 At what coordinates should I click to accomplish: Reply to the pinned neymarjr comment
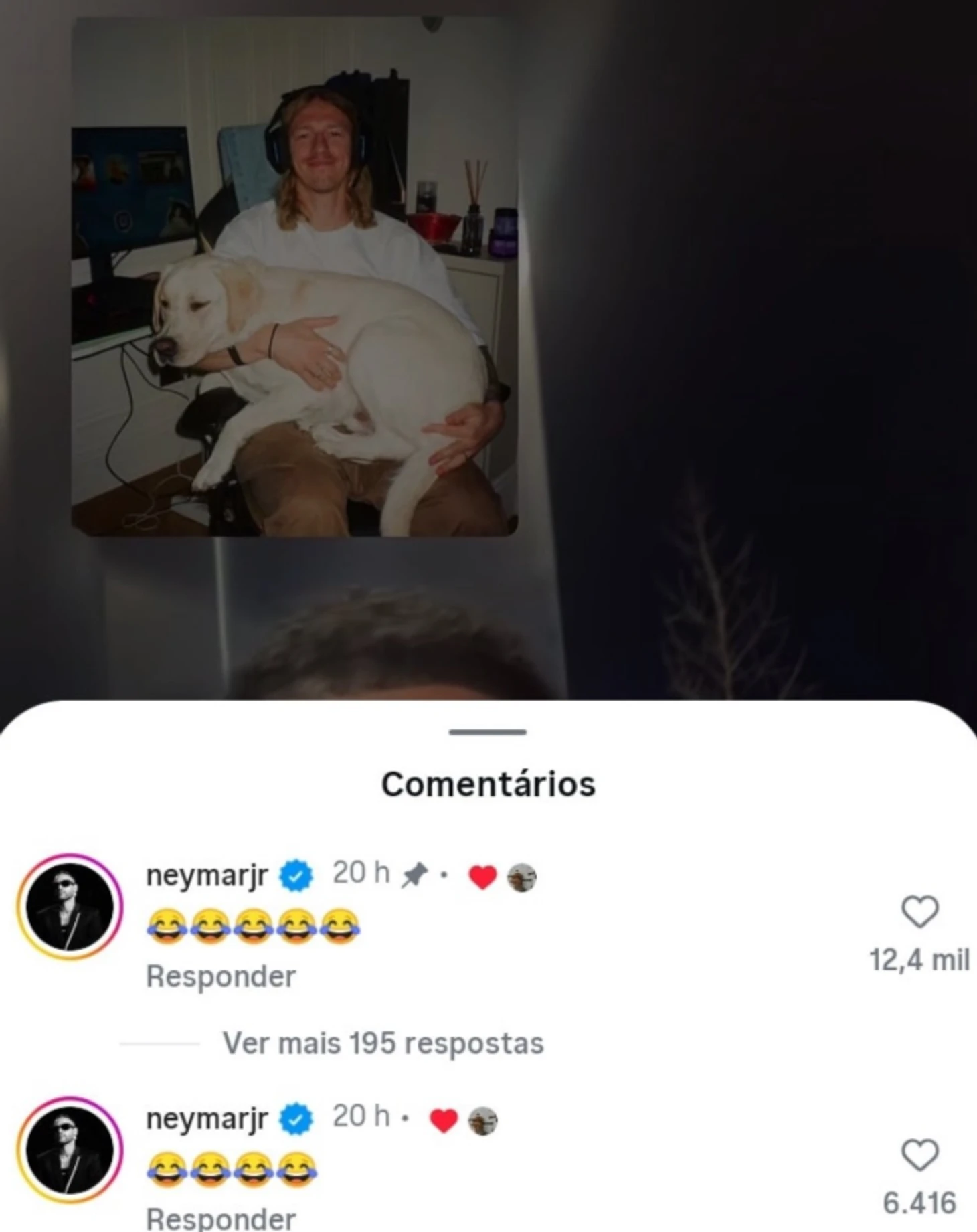221,976
